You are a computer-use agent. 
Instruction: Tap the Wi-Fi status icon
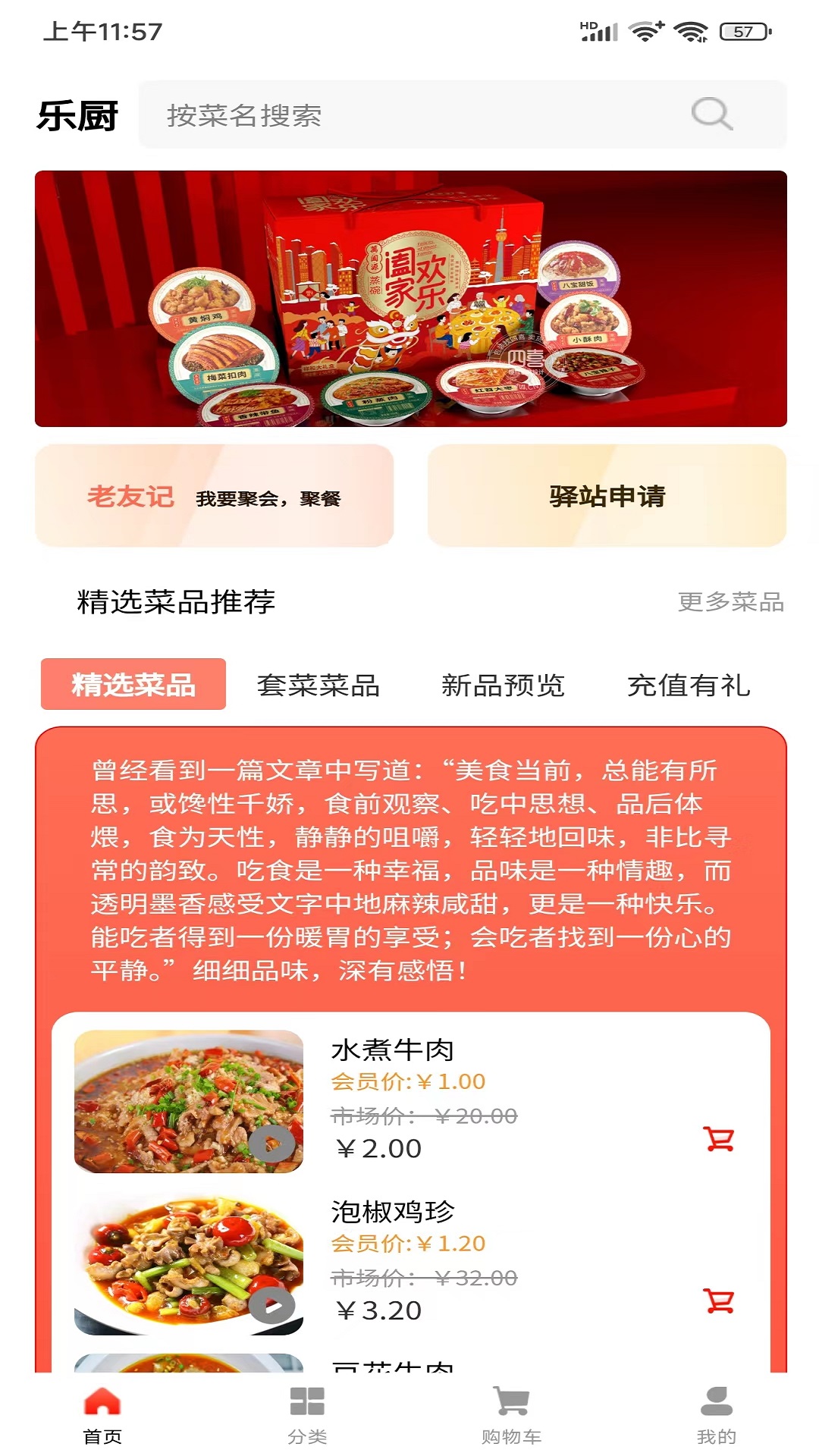click(x=645, y=31)
